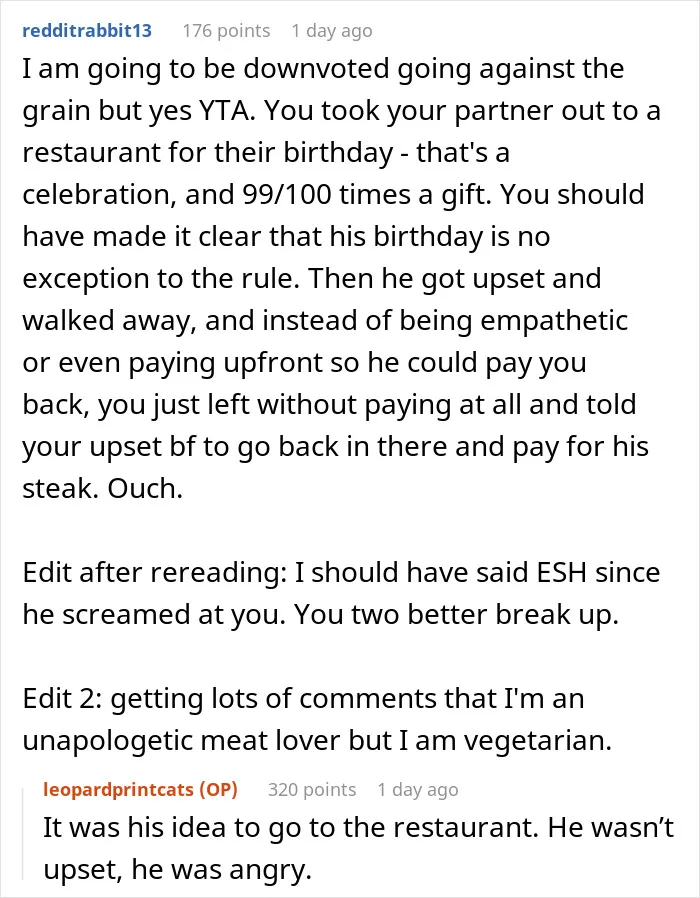Open leopardprintcats (OP) profile
The height and width of the screenshot is (898, 700).
(140, 789)
